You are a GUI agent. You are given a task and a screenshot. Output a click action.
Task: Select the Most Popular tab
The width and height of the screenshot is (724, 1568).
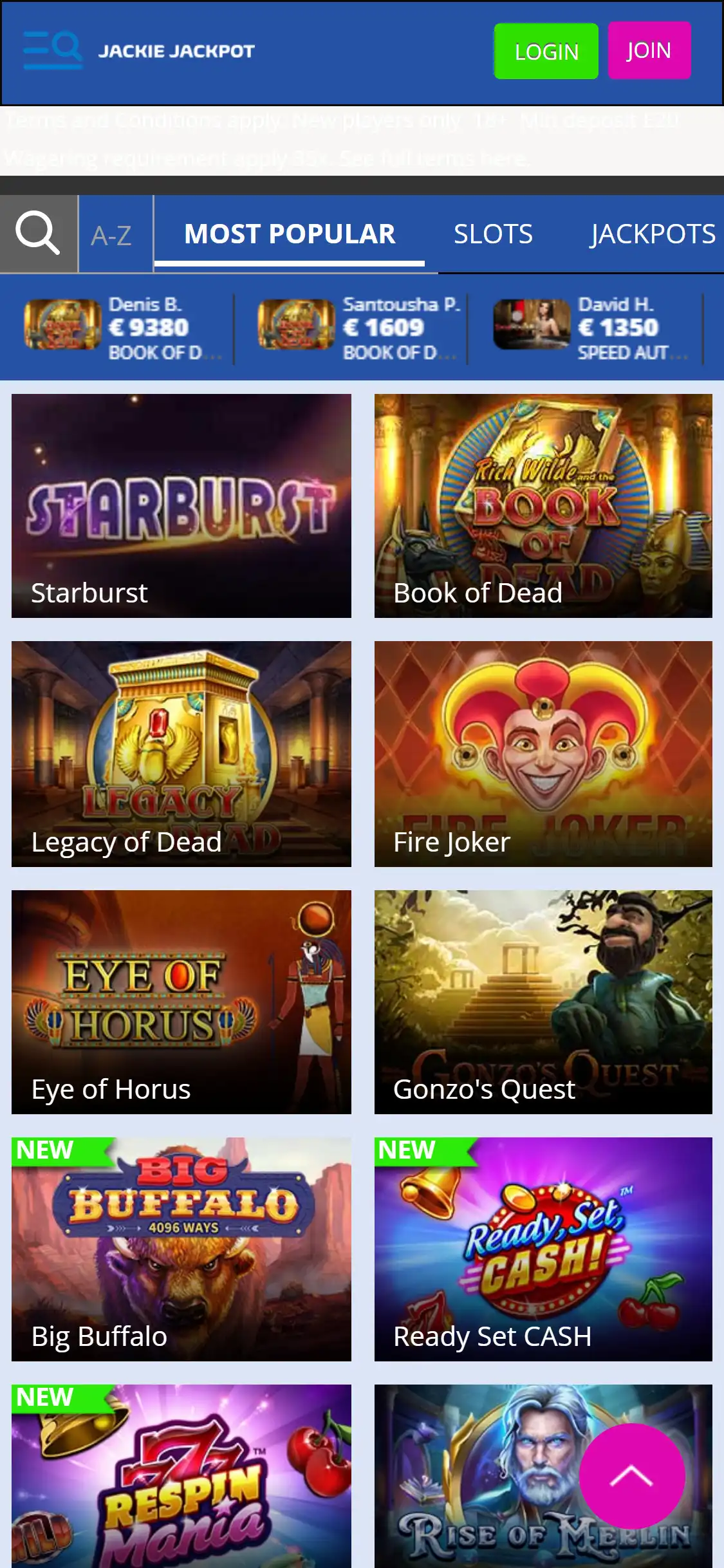tap(290, 234)
